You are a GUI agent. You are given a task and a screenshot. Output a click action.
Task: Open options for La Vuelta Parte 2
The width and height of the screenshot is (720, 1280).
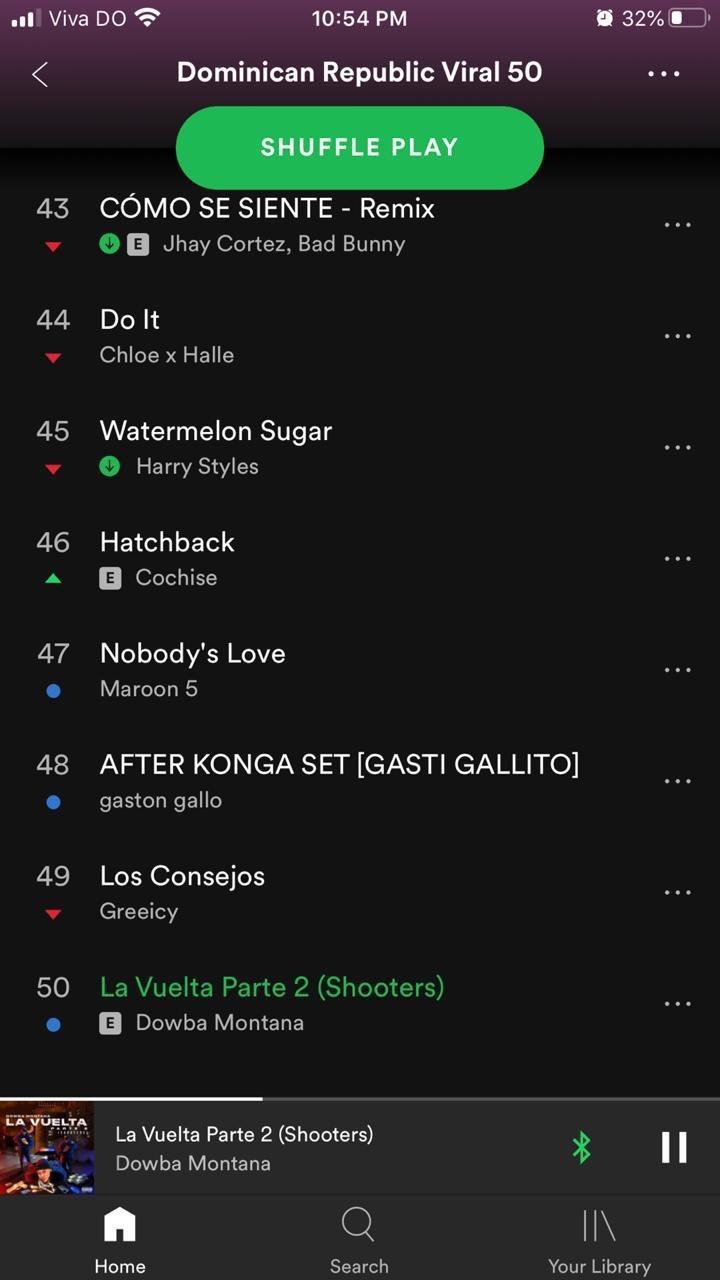tap(677, 1003)
